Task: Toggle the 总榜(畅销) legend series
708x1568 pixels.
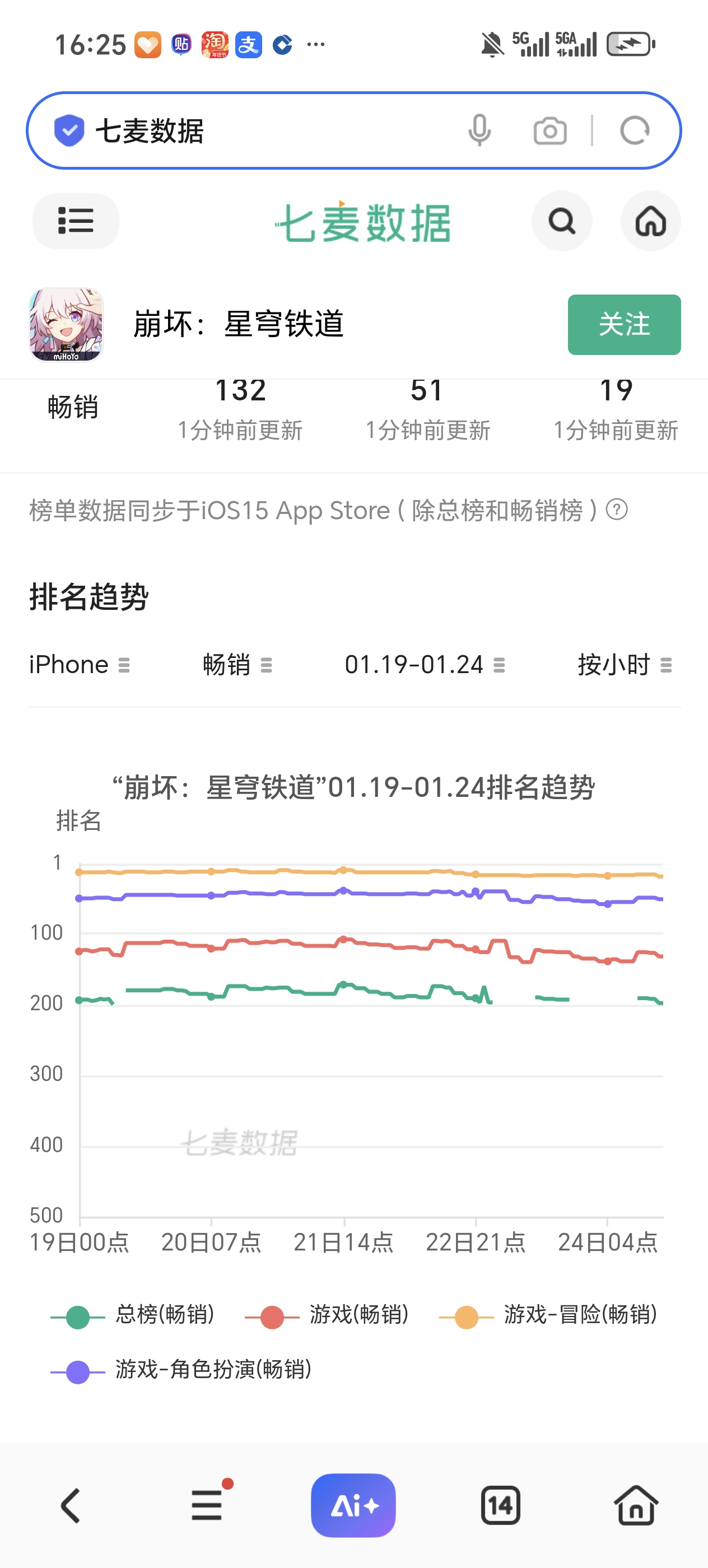Action: (133, 1315)
